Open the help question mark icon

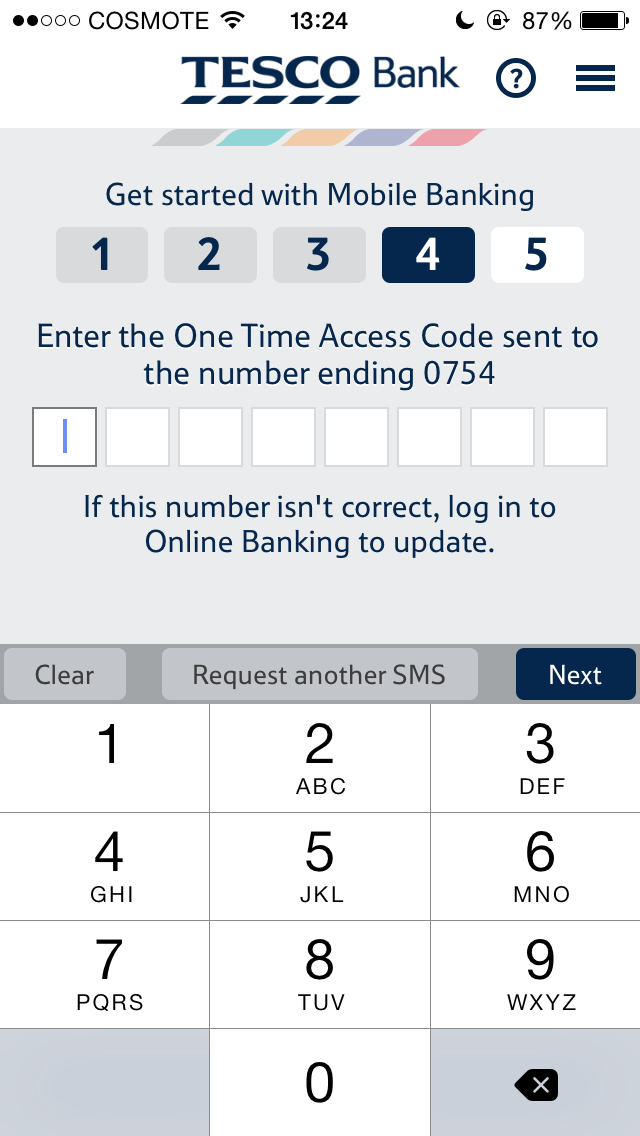click(516, 78)
